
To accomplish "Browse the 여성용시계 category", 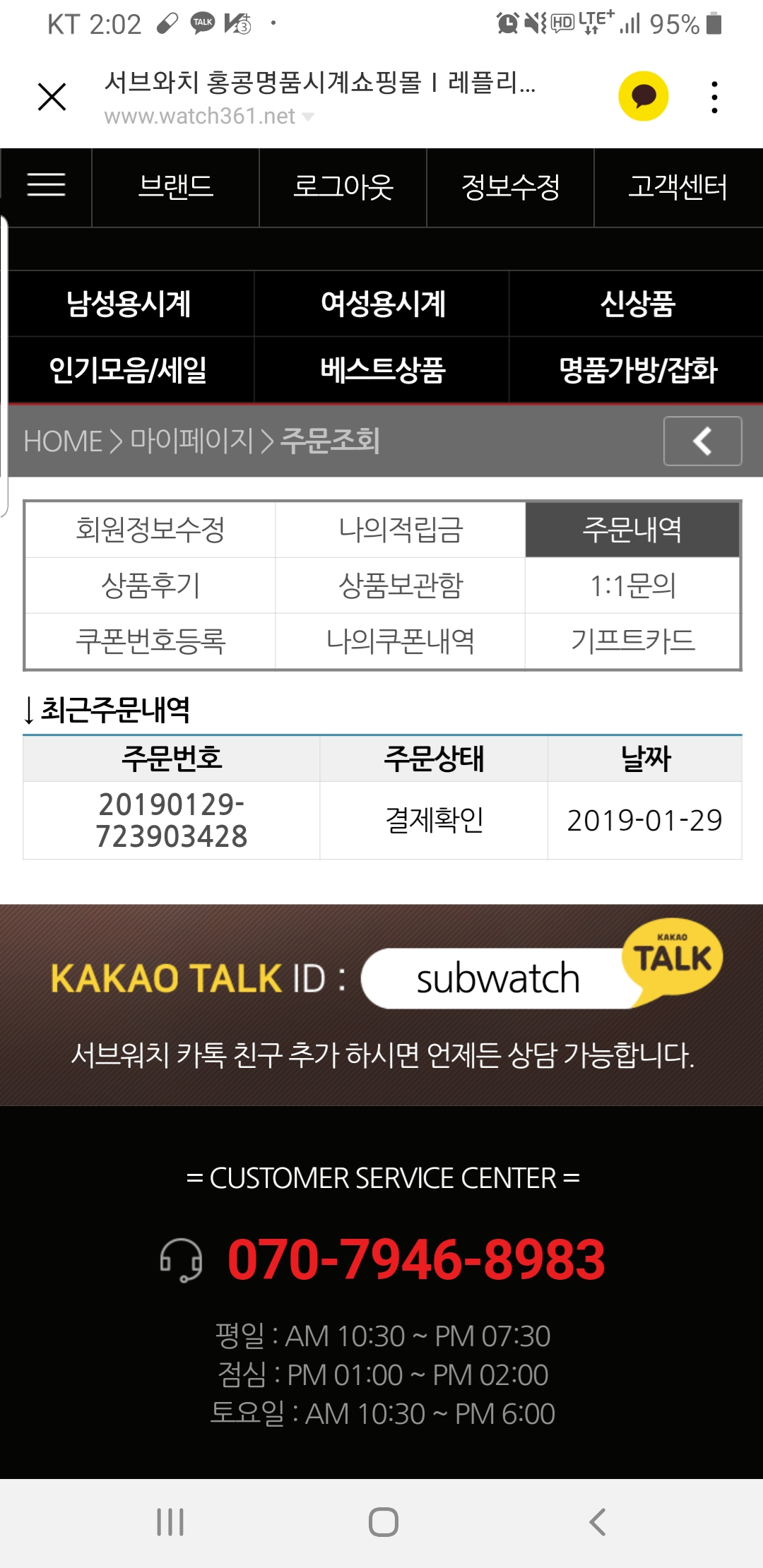I will [382, 304].
